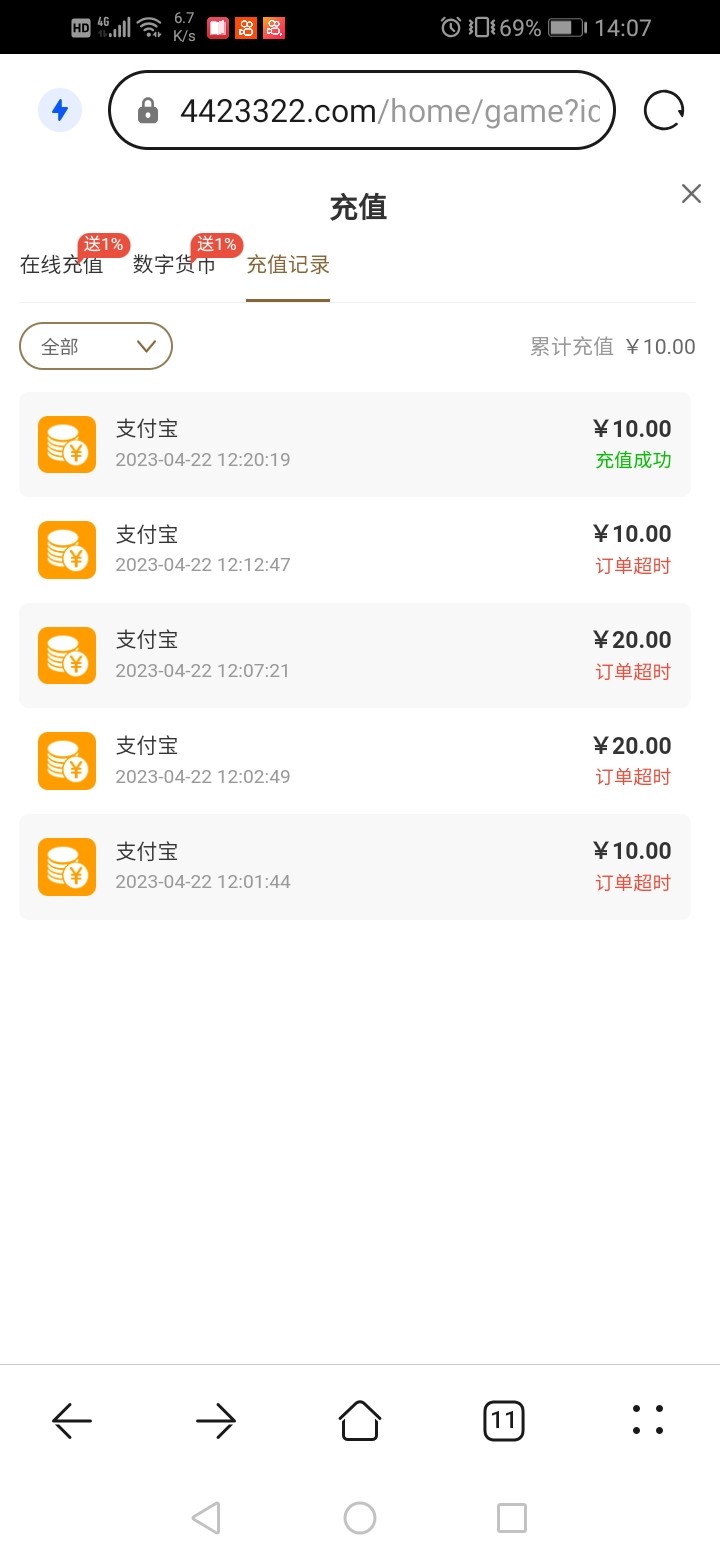This screenshot has width=720, height=1560.
Task: Switch to the 数字货币 tab
Action: pyautogui.click(x=174, y=265)
